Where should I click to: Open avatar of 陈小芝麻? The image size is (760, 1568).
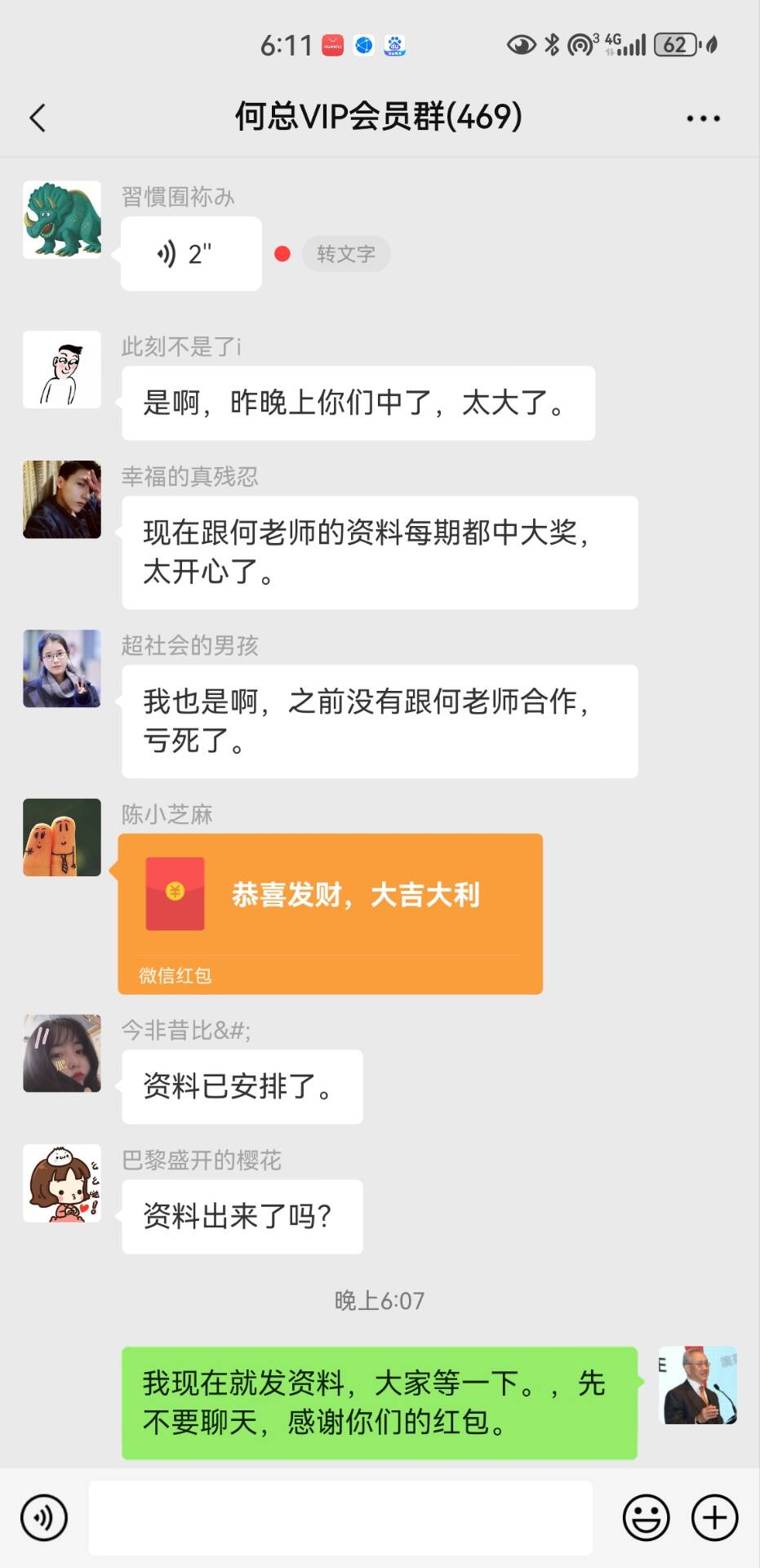tap(62, 837)
